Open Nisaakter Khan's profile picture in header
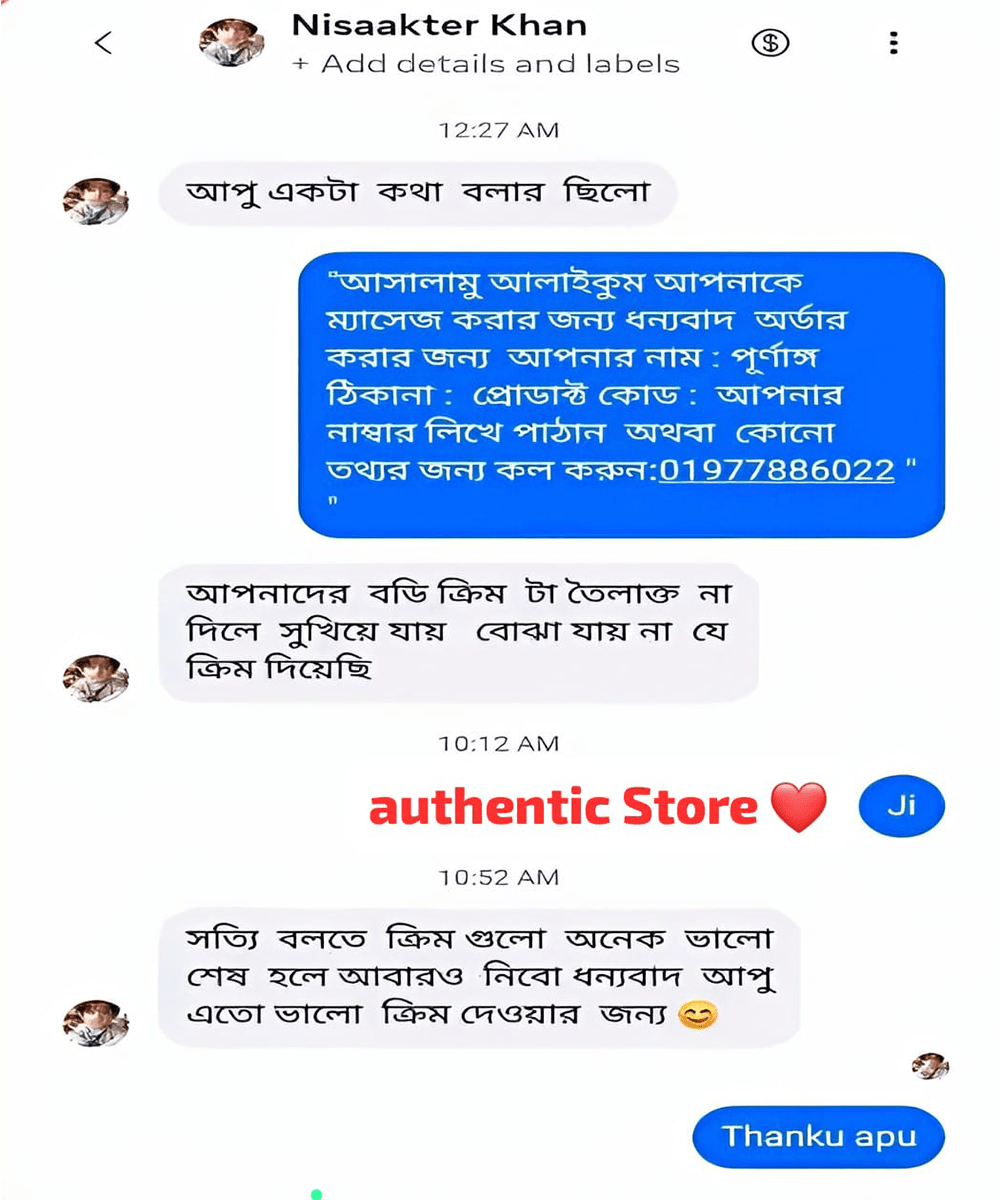 coord(231,43)
